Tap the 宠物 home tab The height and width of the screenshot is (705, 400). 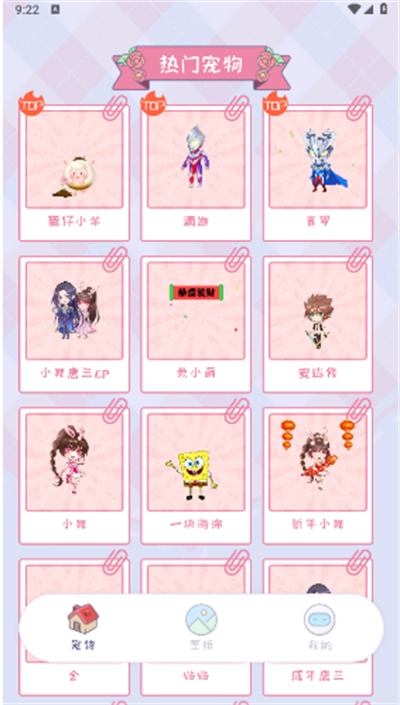pos(83,628)
